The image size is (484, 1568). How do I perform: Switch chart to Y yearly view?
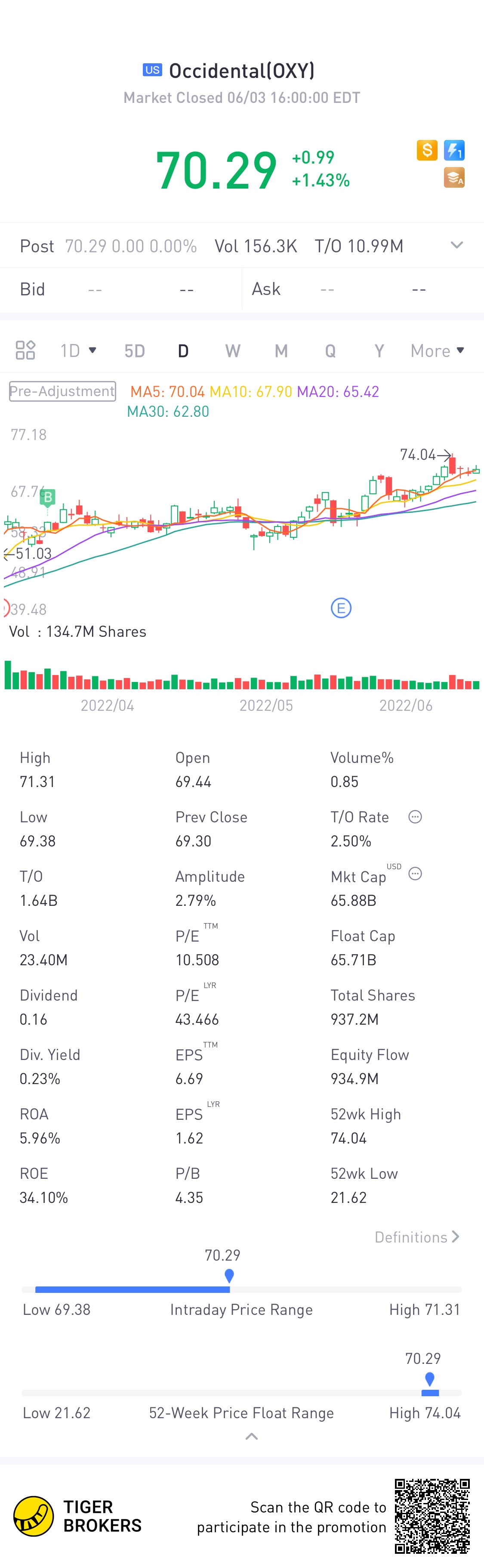(x=379, y=350)
